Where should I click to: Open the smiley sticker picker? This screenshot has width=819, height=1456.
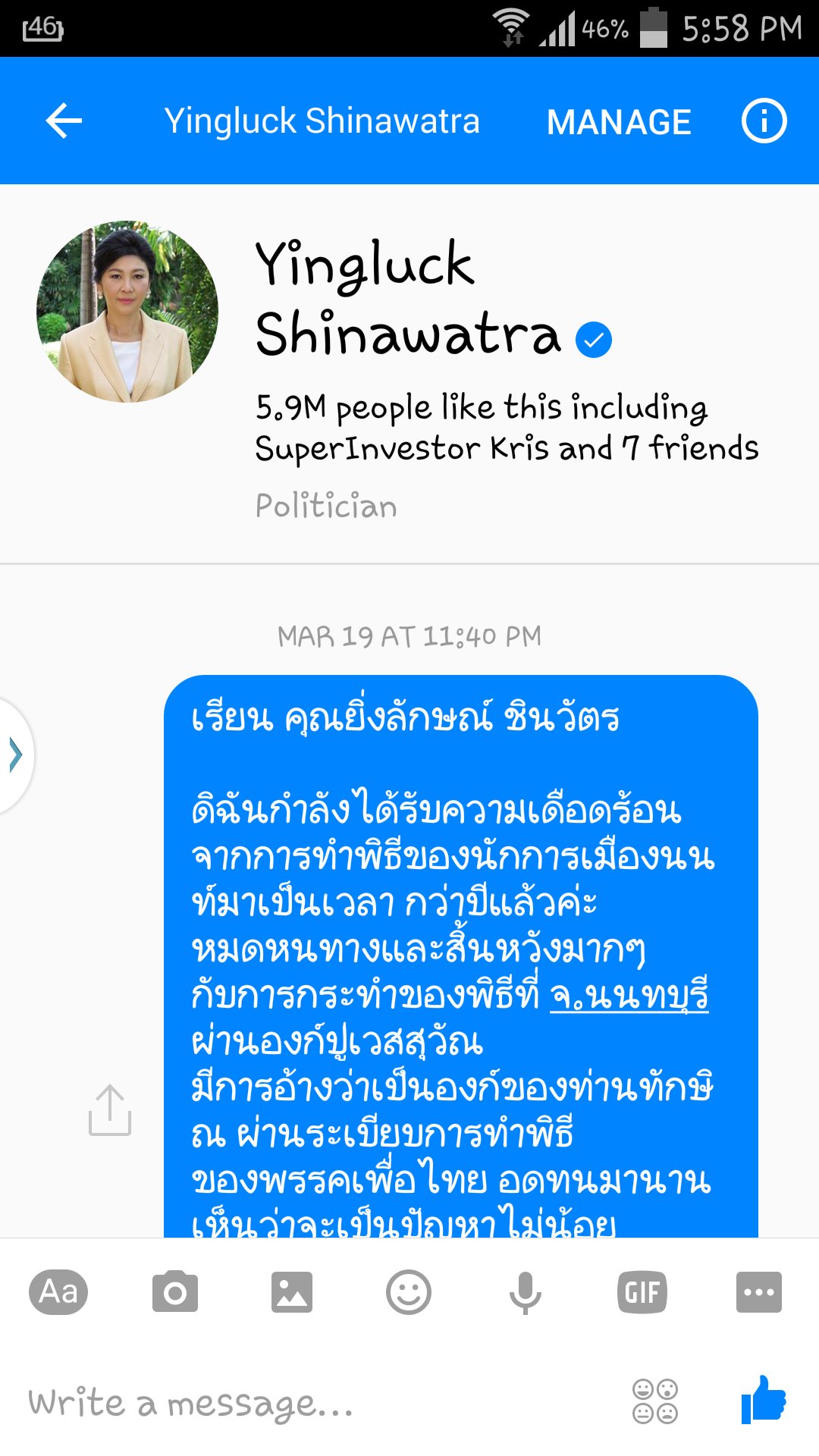tap(409, 1291)
